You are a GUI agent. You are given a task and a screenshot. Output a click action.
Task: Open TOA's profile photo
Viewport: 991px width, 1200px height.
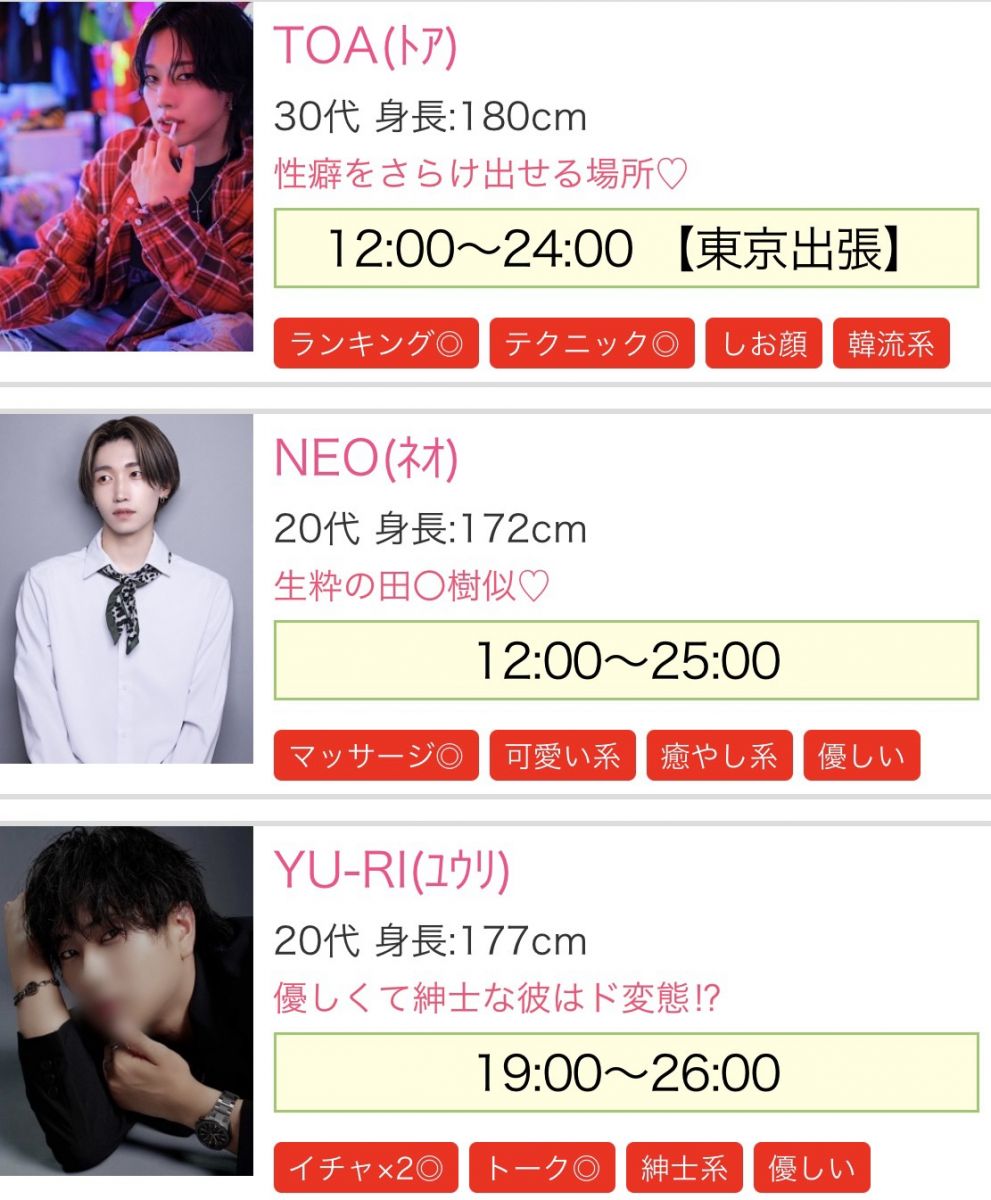(x=126, y=176)
